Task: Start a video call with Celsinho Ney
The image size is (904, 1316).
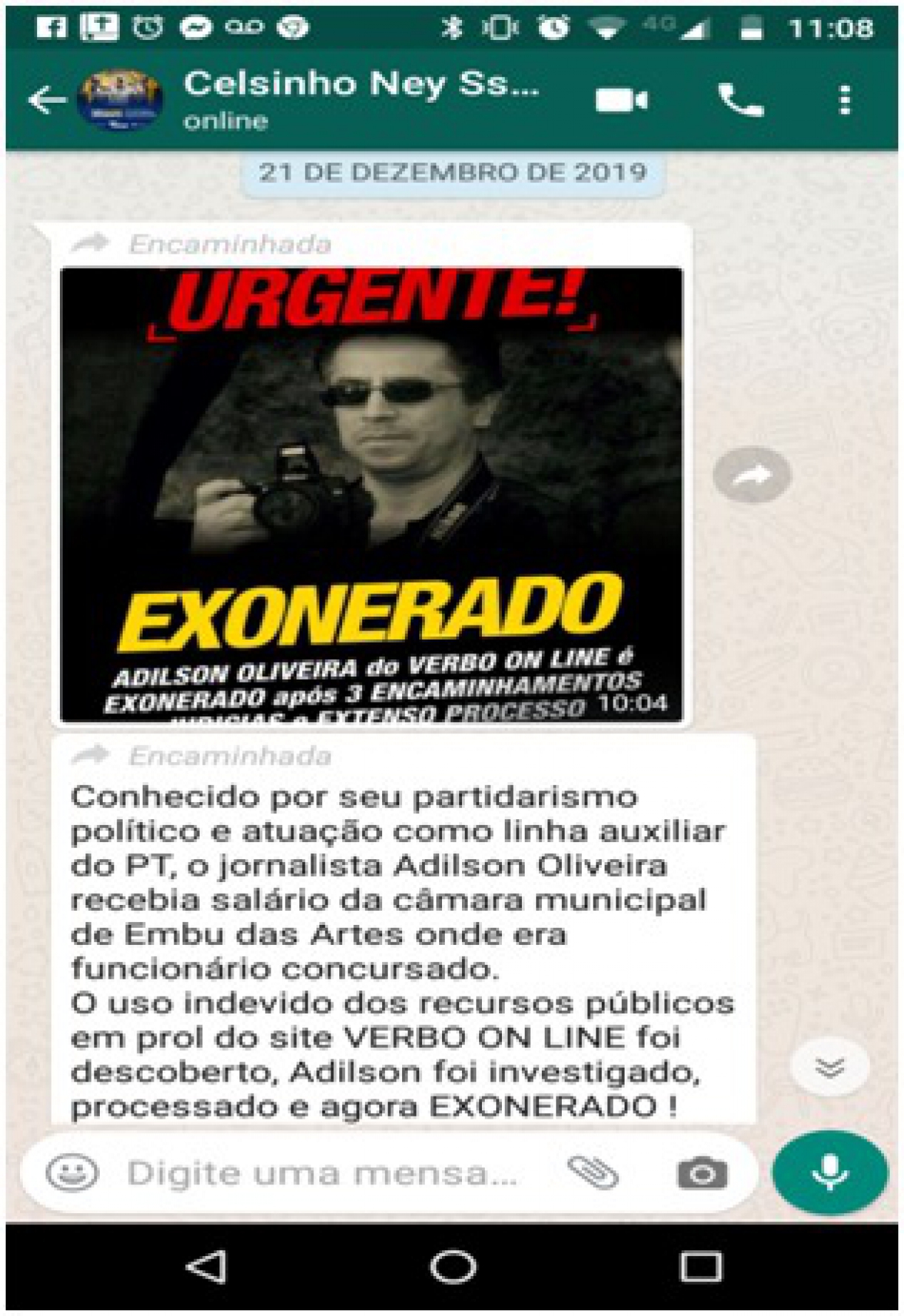Action: (622, 101)
